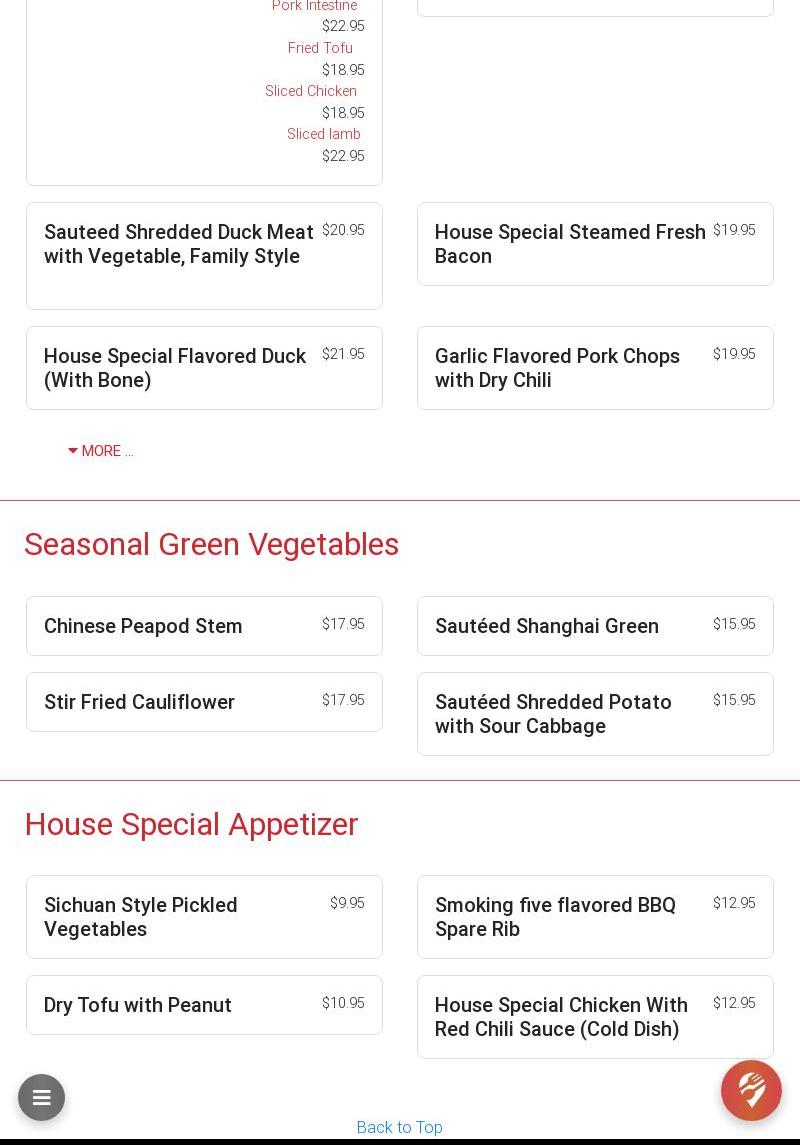
Task: Select the Stir Fried Cauliflower dish
Action: coord(140,702)
